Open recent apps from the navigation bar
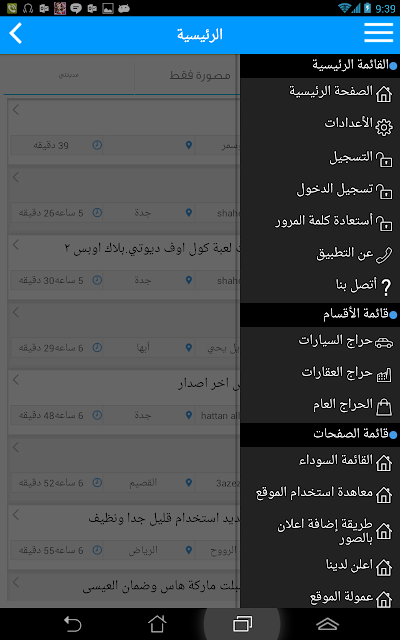This screenshot has height=640, width=400. [x=242, y=624]
